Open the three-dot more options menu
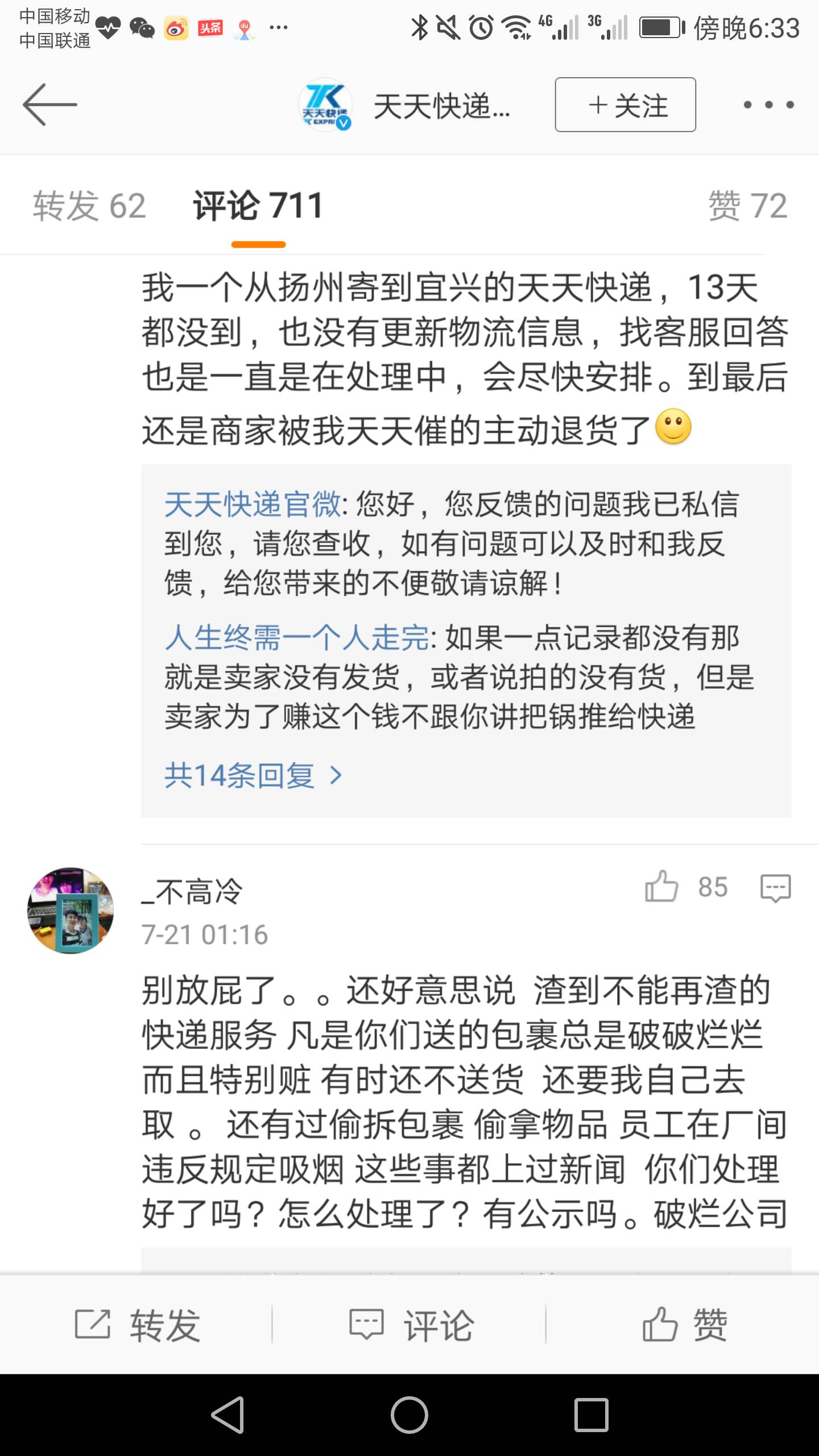Viewport: 819px width, 1456px height. [769, 106]
